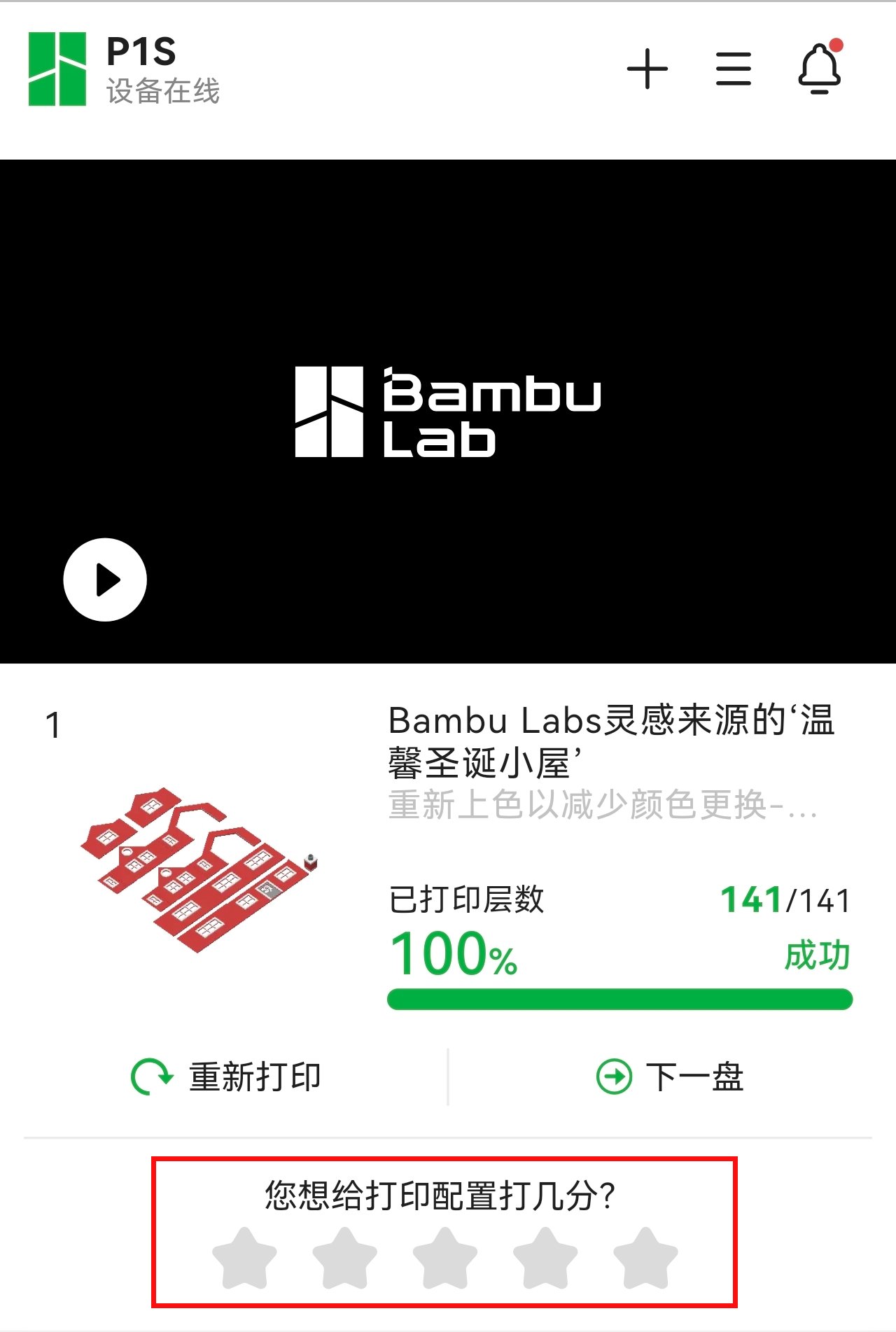Play the printer camera live view
Screen dimensions: 896x1332
click(x=105, y=580)
